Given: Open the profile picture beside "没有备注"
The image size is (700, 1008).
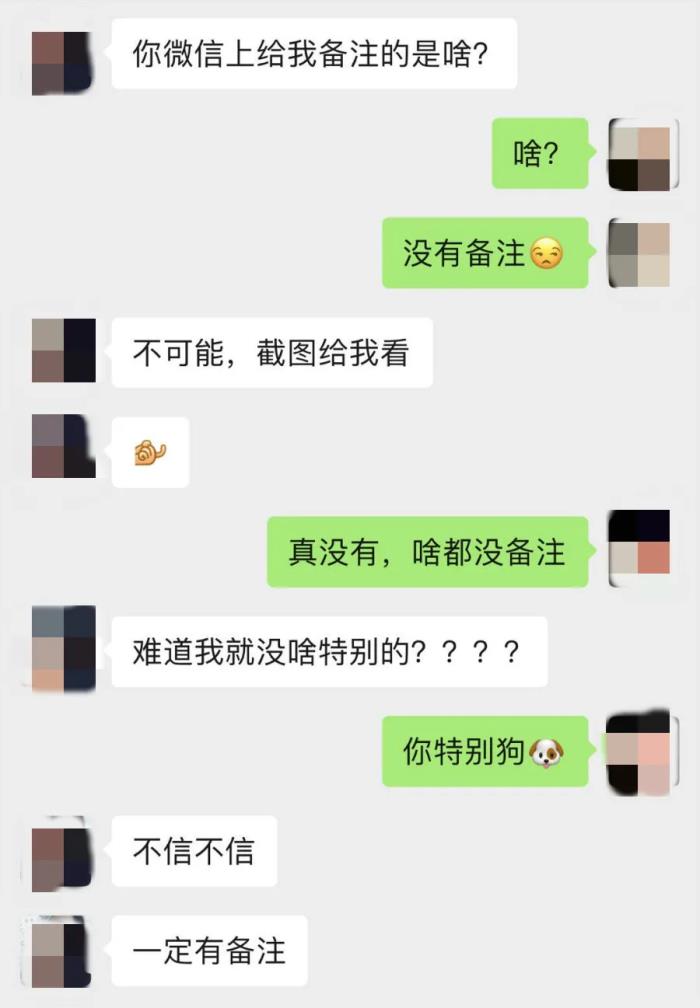Looking at the screenshot, I should [x=639, y=253].
